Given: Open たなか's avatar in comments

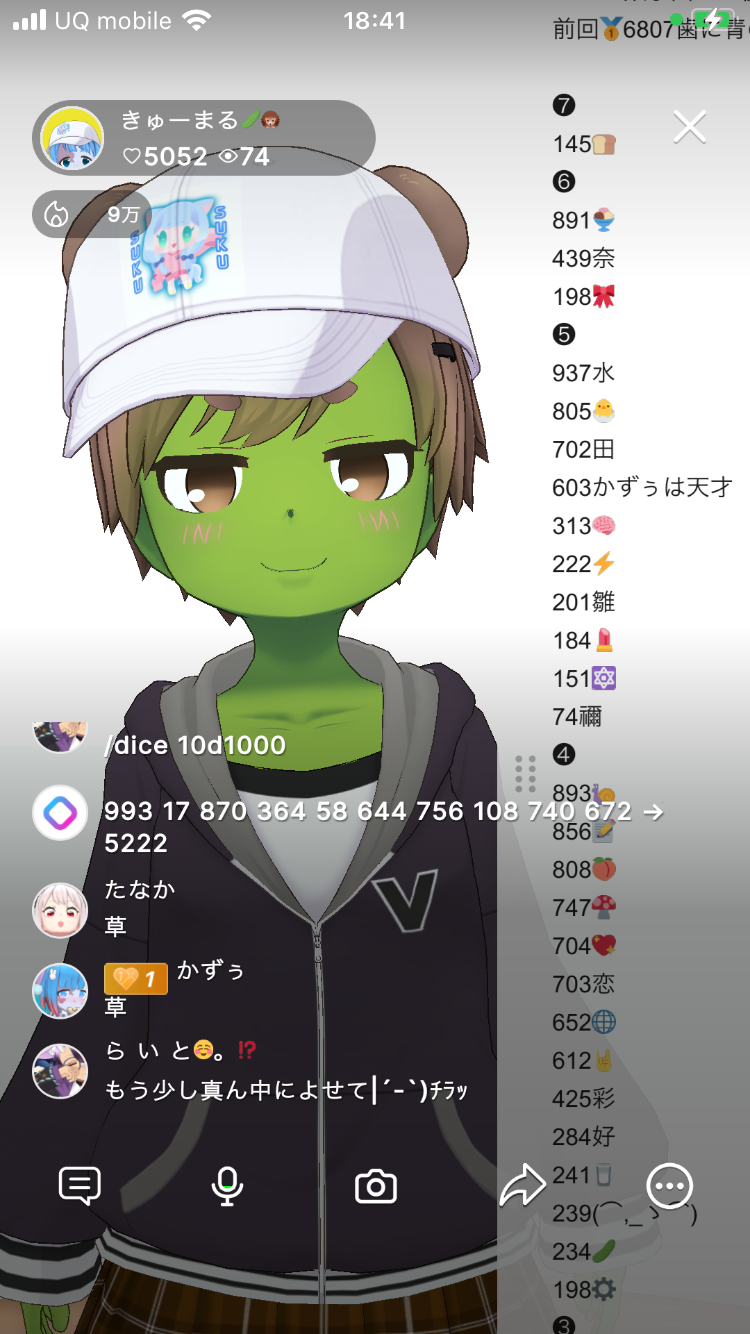Looking at the screenshot, I should [x=60, y=909].
